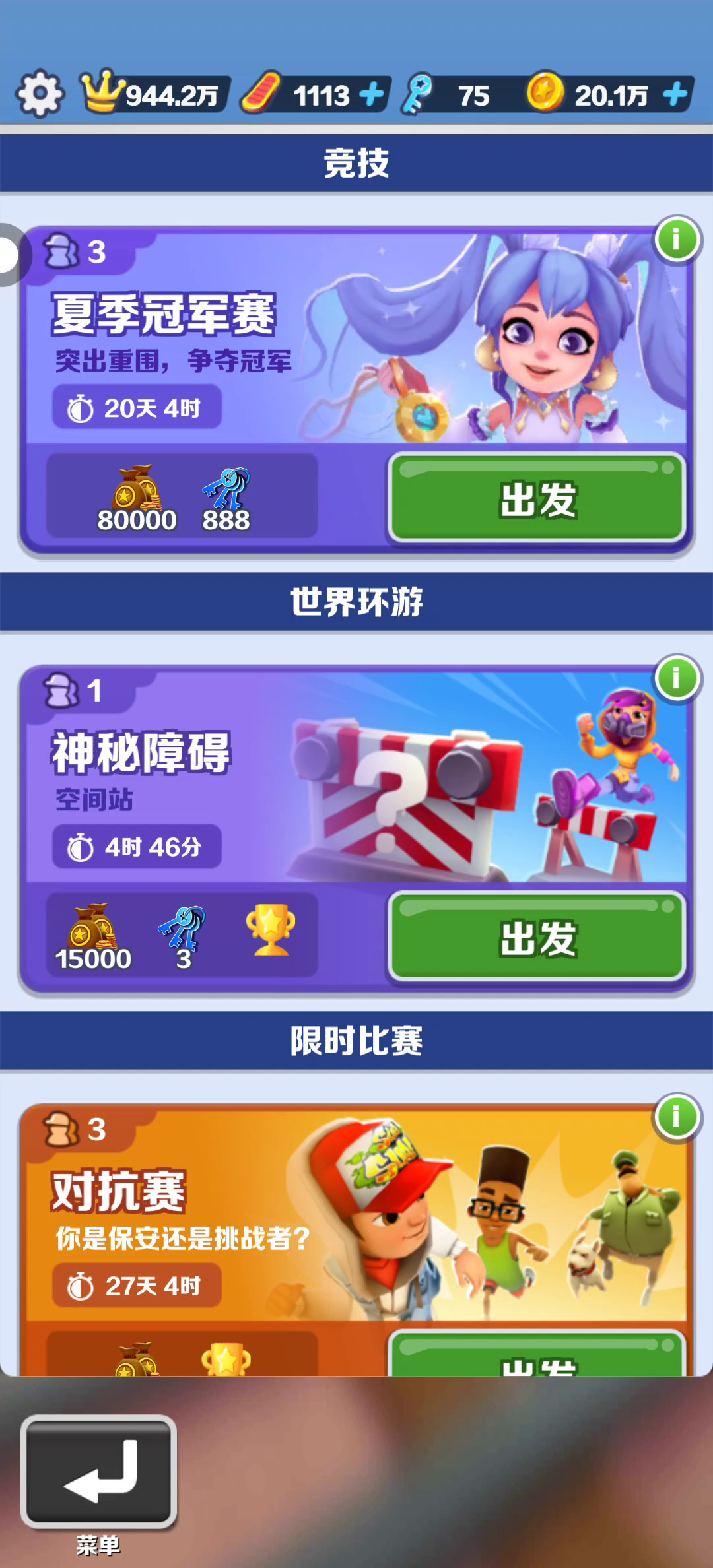This screenshot has height=1568, width=713.
Task: View info for 对抗赛
Action: (x=676, y=1117)
